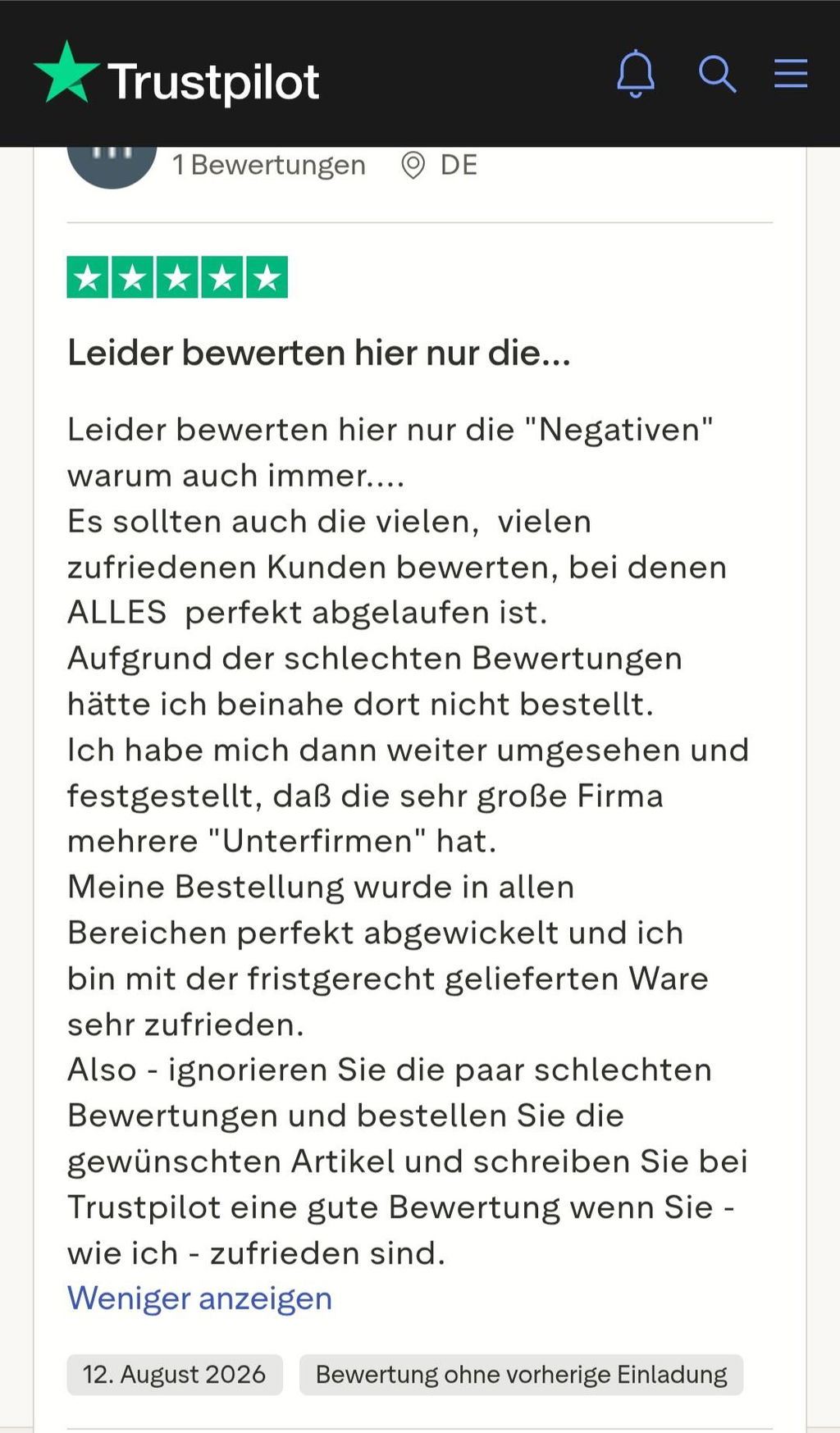Open the hamburger menu
840x1433 pixels.
coord(791,73)
